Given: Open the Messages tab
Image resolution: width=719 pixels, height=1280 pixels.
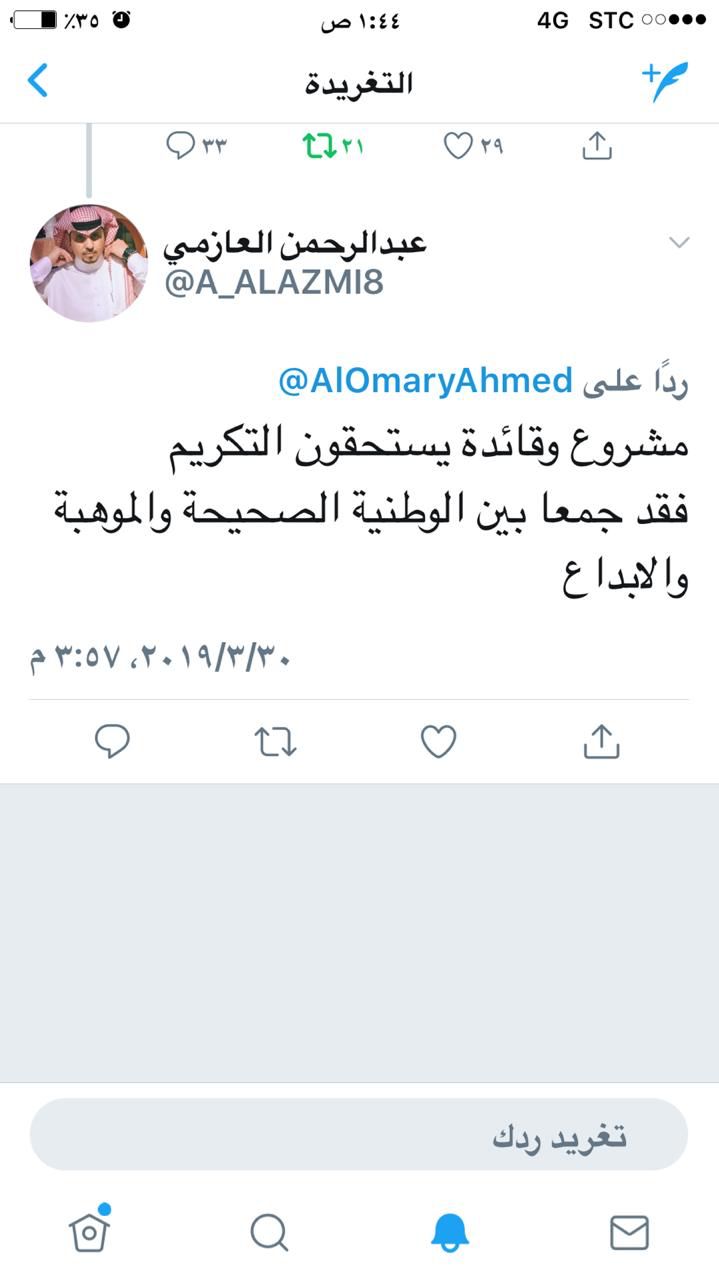Looking at the screenshot, I should pyautogui.click(x=629, y=1232).
